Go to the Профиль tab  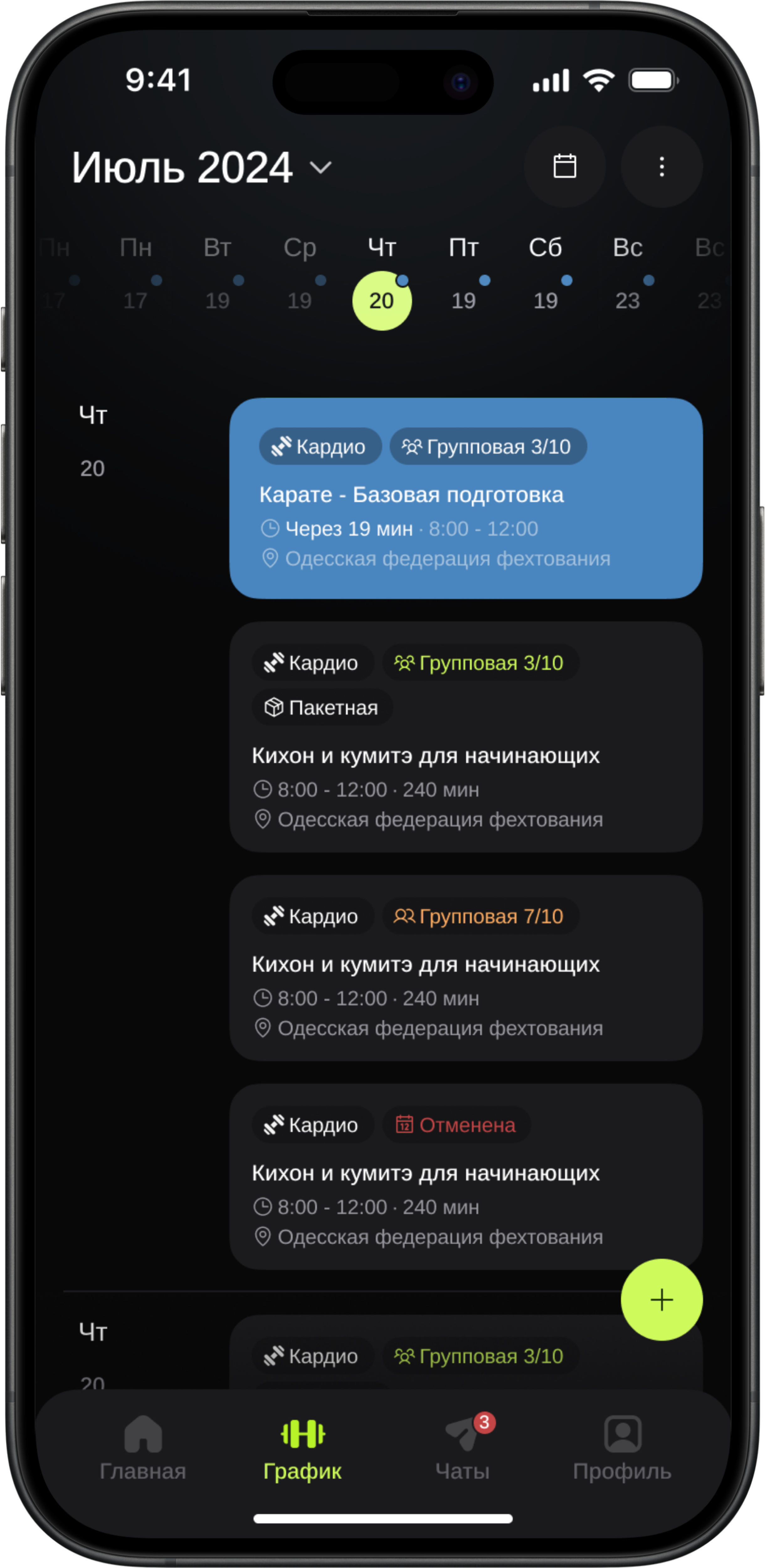[622, 1449]
